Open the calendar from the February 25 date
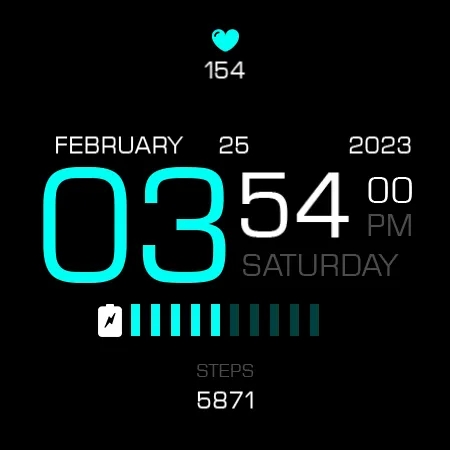The width and height of the screenshot is (450, 450). (152, 145)
